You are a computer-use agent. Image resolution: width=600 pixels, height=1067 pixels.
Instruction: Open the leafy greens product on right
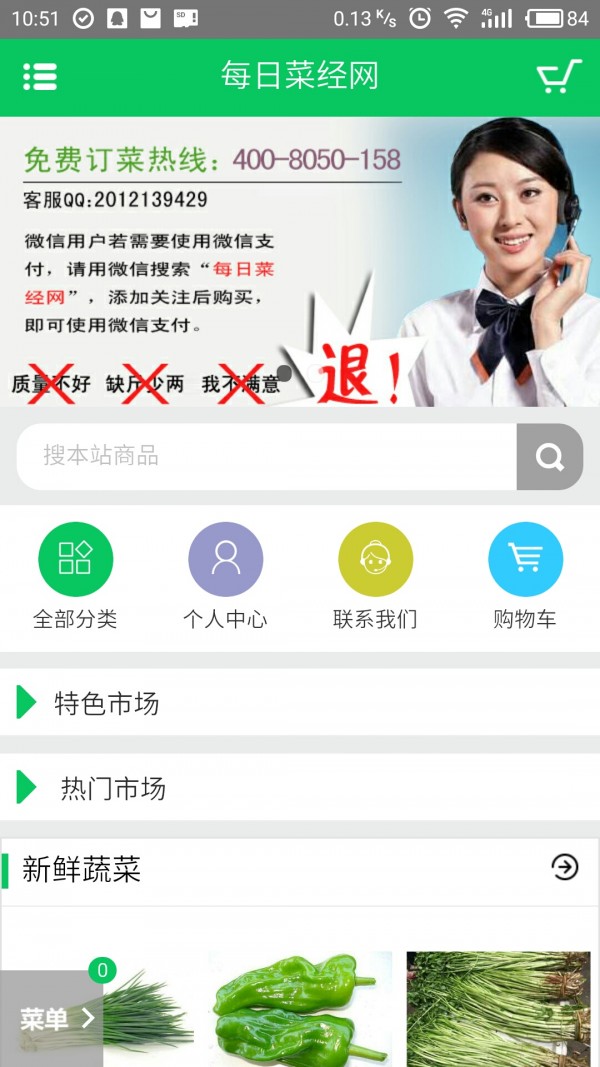pyautogui.click(x=498, y=1008)
